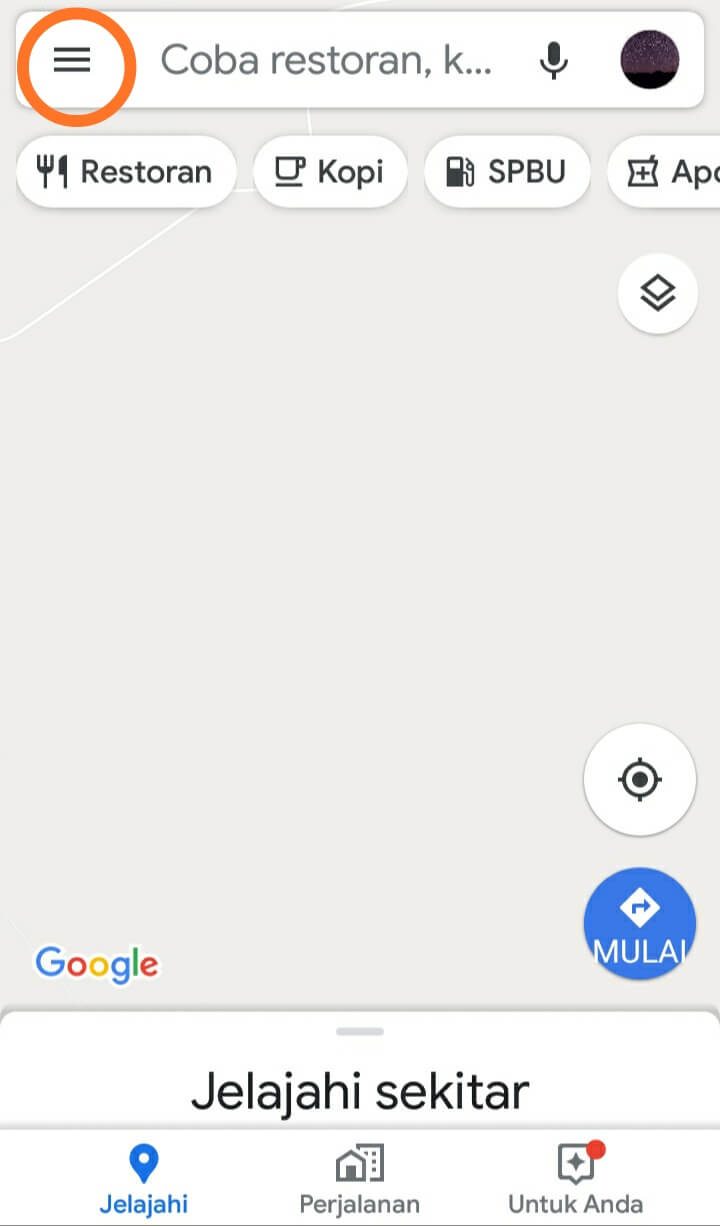720x1226 pixels.
Task: Search nearby coffee with Kopi chip
Action: click(x=330, y=171)
